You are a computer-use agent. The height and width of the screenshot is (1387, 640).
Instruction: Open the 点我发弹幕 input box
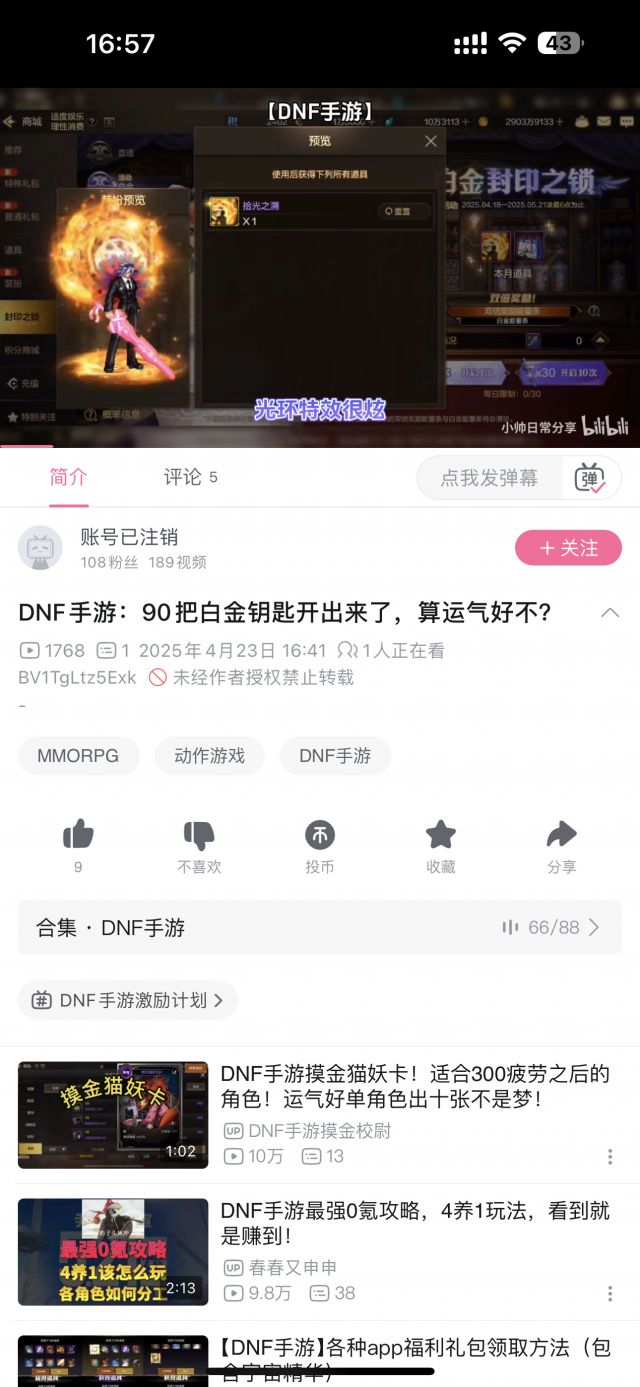(489, 478)
